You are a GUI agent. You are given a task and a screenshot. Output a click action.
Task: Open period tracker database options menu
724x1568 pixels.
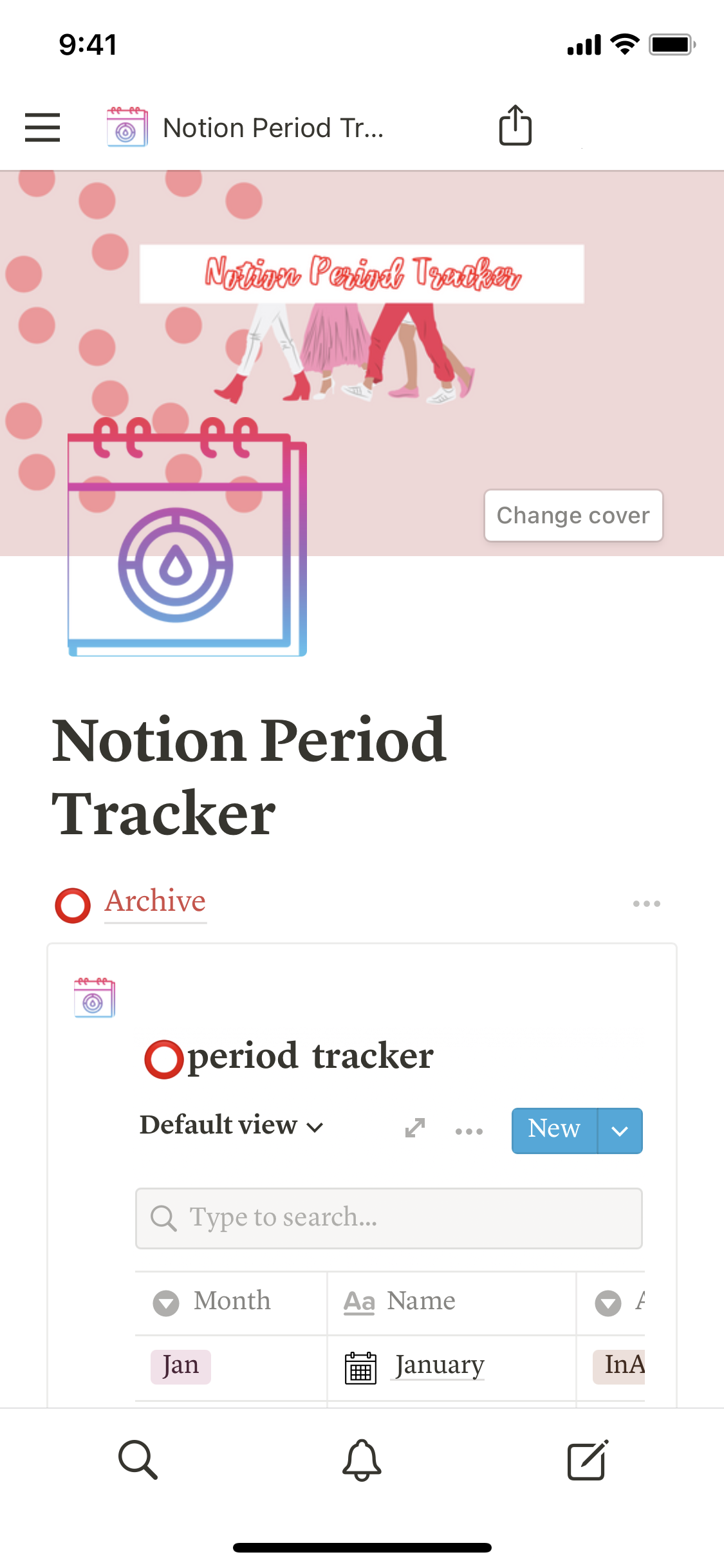(469, 1131)
